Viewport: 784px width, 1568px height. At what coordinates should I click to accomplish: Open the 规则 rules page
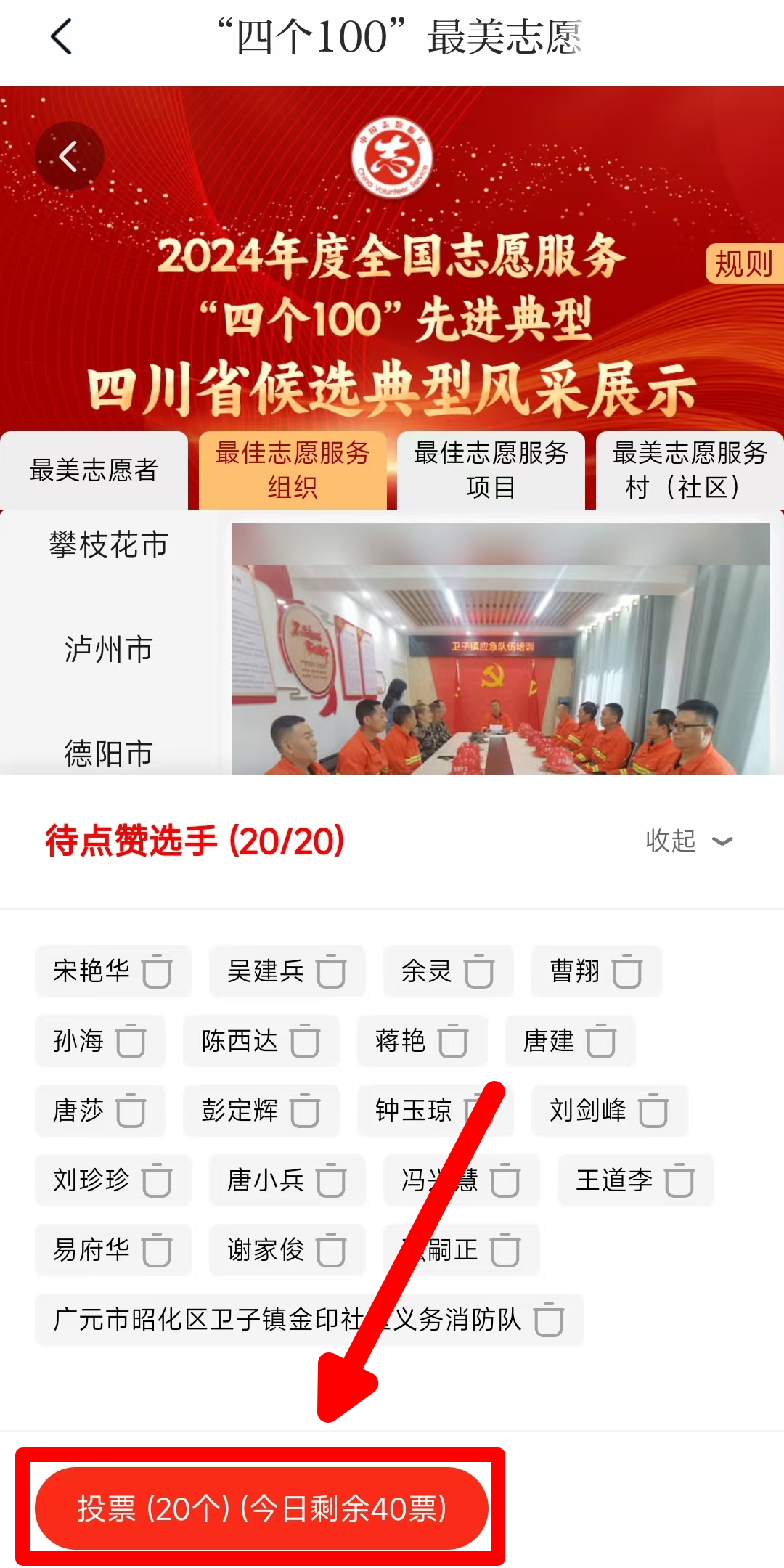[743, 264]
